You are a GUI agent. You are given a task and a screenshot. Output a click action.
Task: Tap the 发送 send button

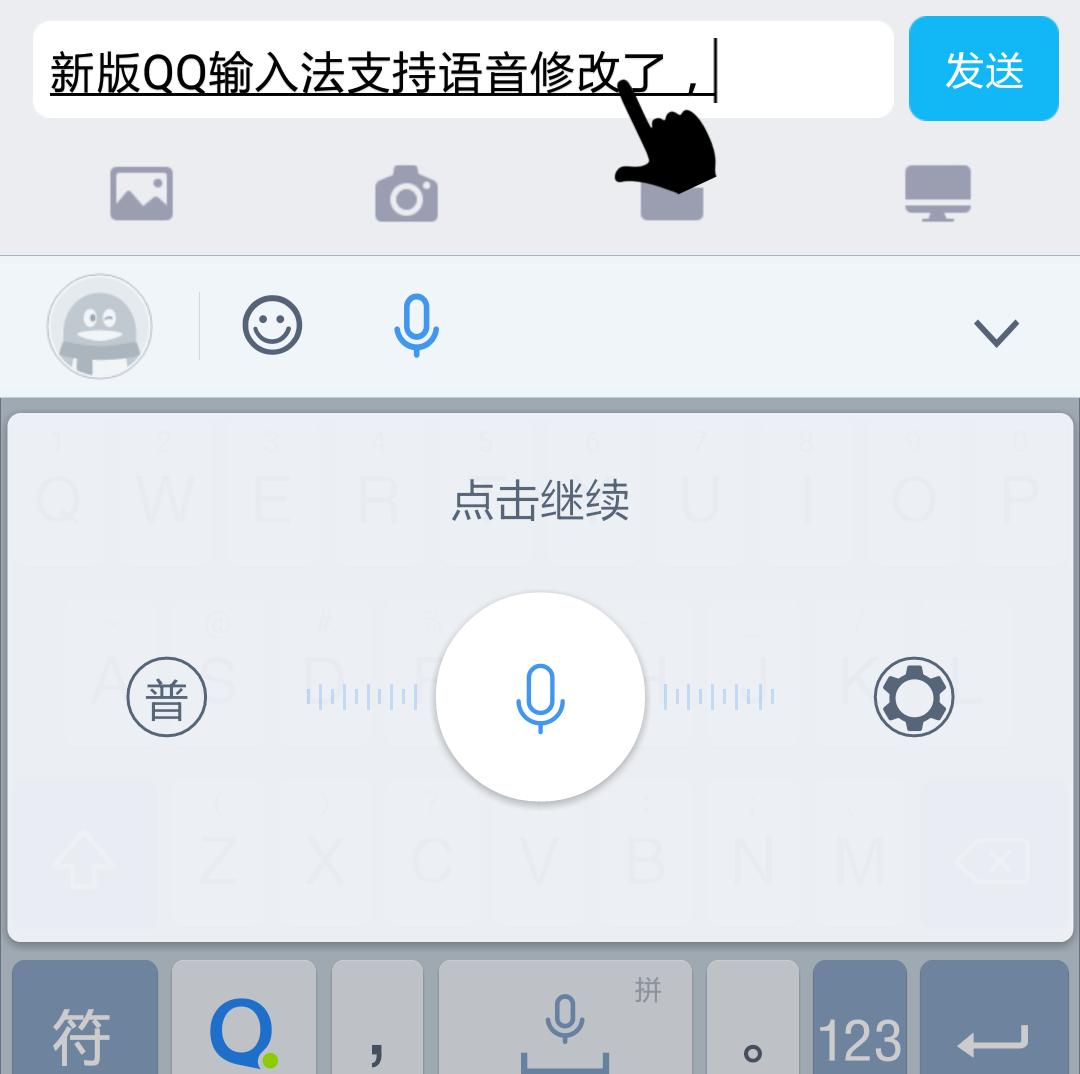(x=983, y=69)
